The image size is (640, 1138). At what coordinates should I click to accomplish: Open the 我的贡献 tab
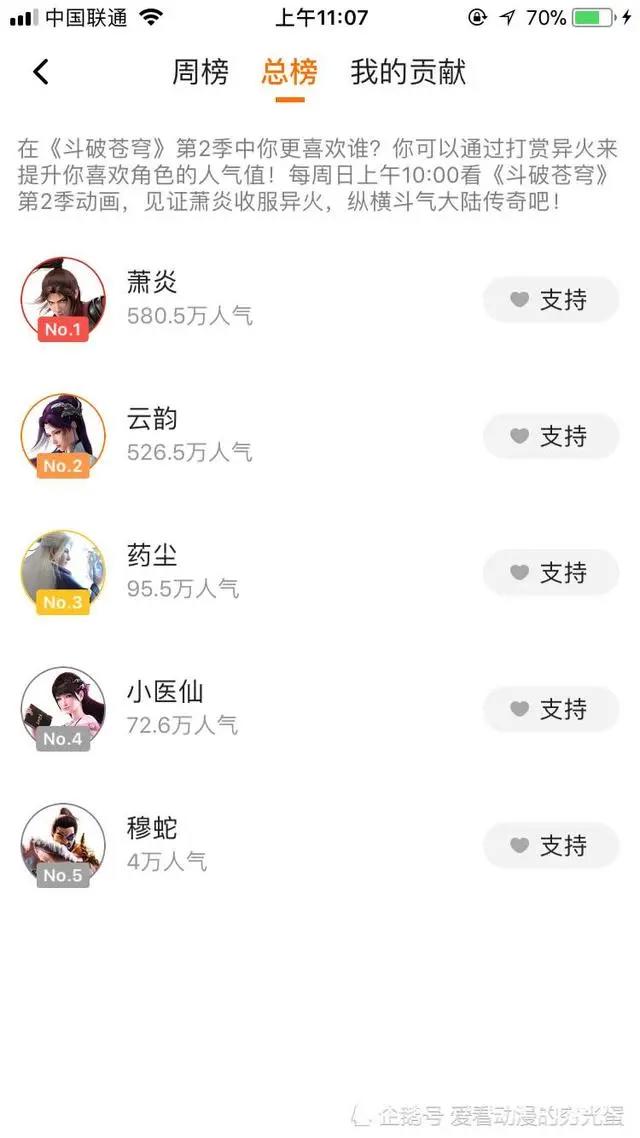coord(408,72)
